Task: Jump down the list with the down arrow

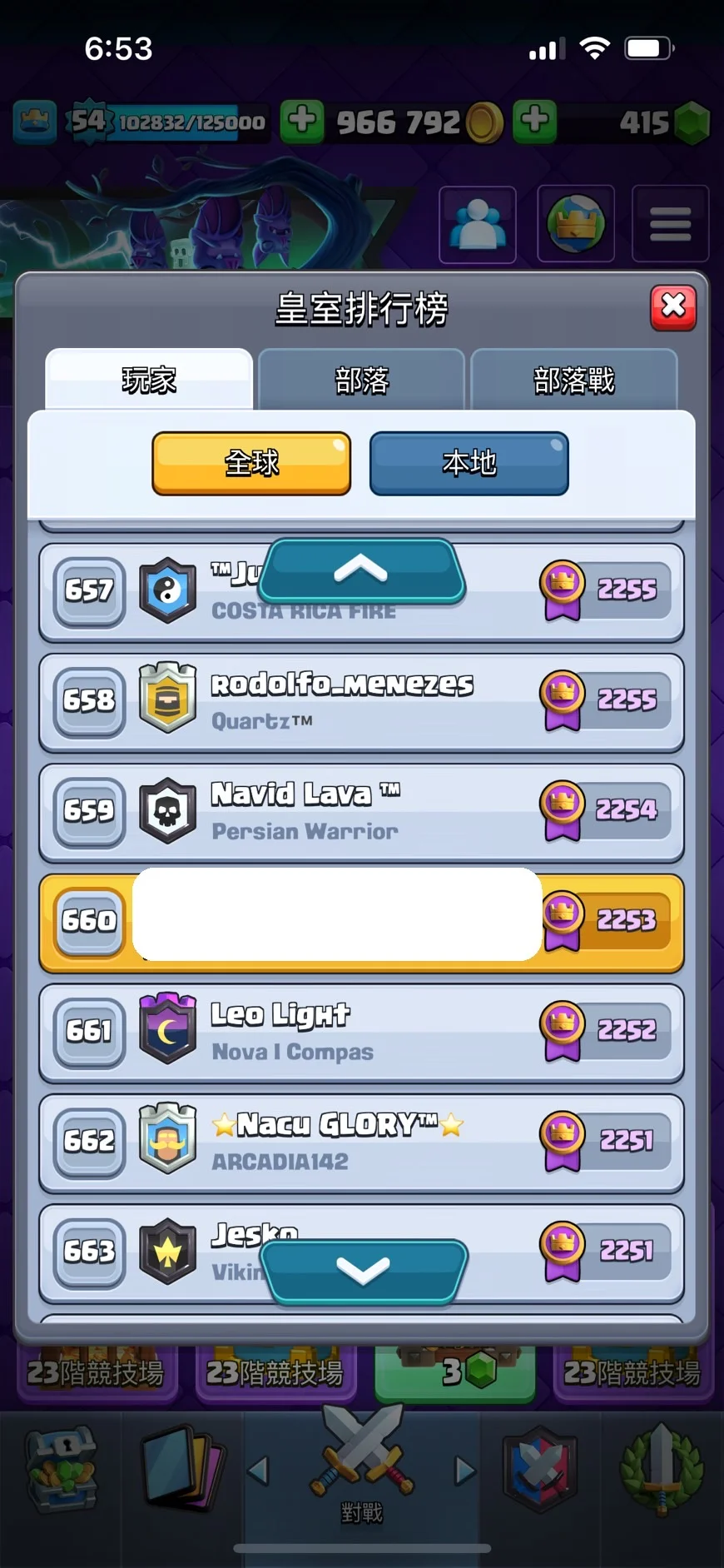Action: tap(363, 1271)
